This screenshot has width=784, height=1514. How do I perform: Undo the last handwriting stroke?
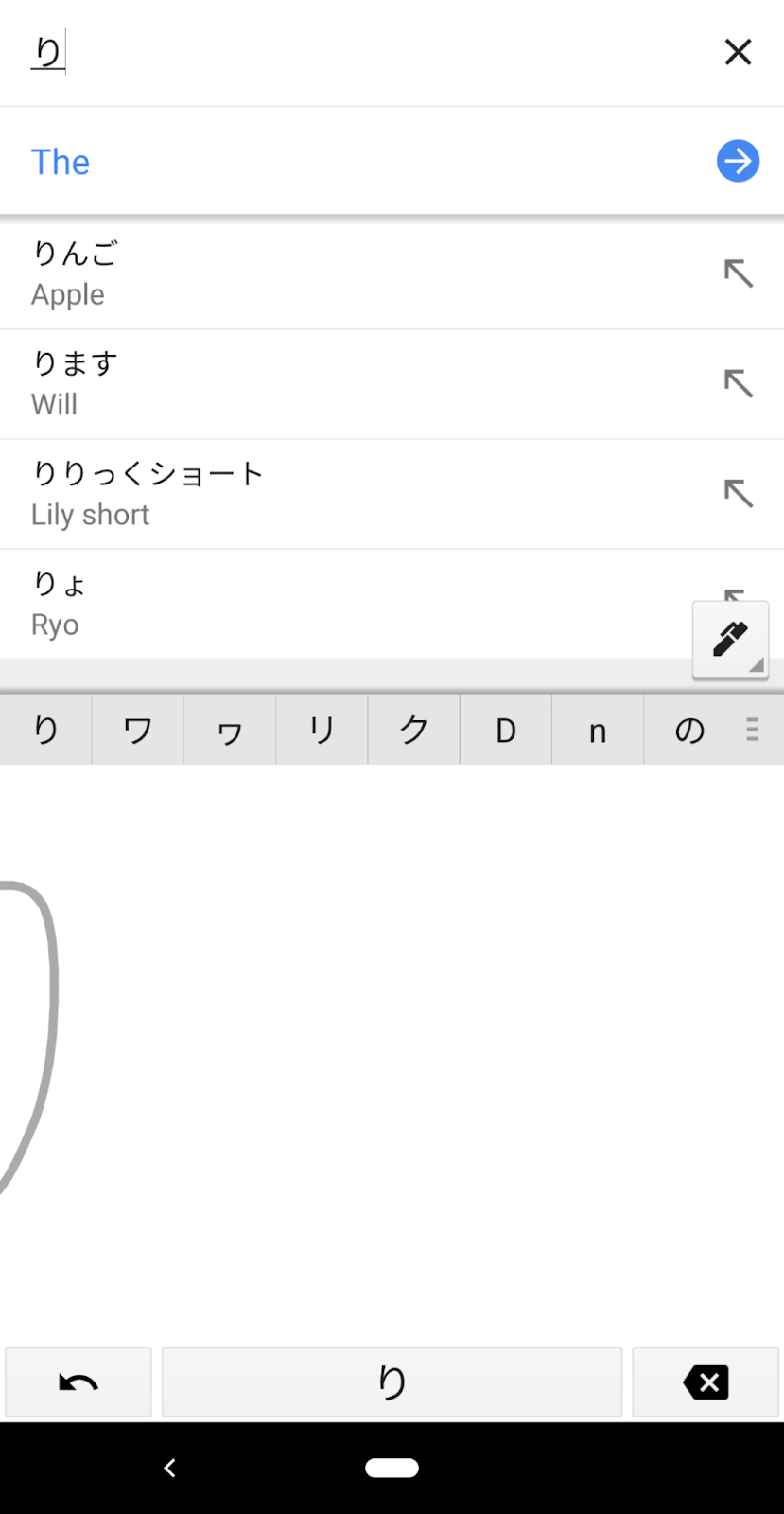pyautogui.click(x=78, y=1382)
